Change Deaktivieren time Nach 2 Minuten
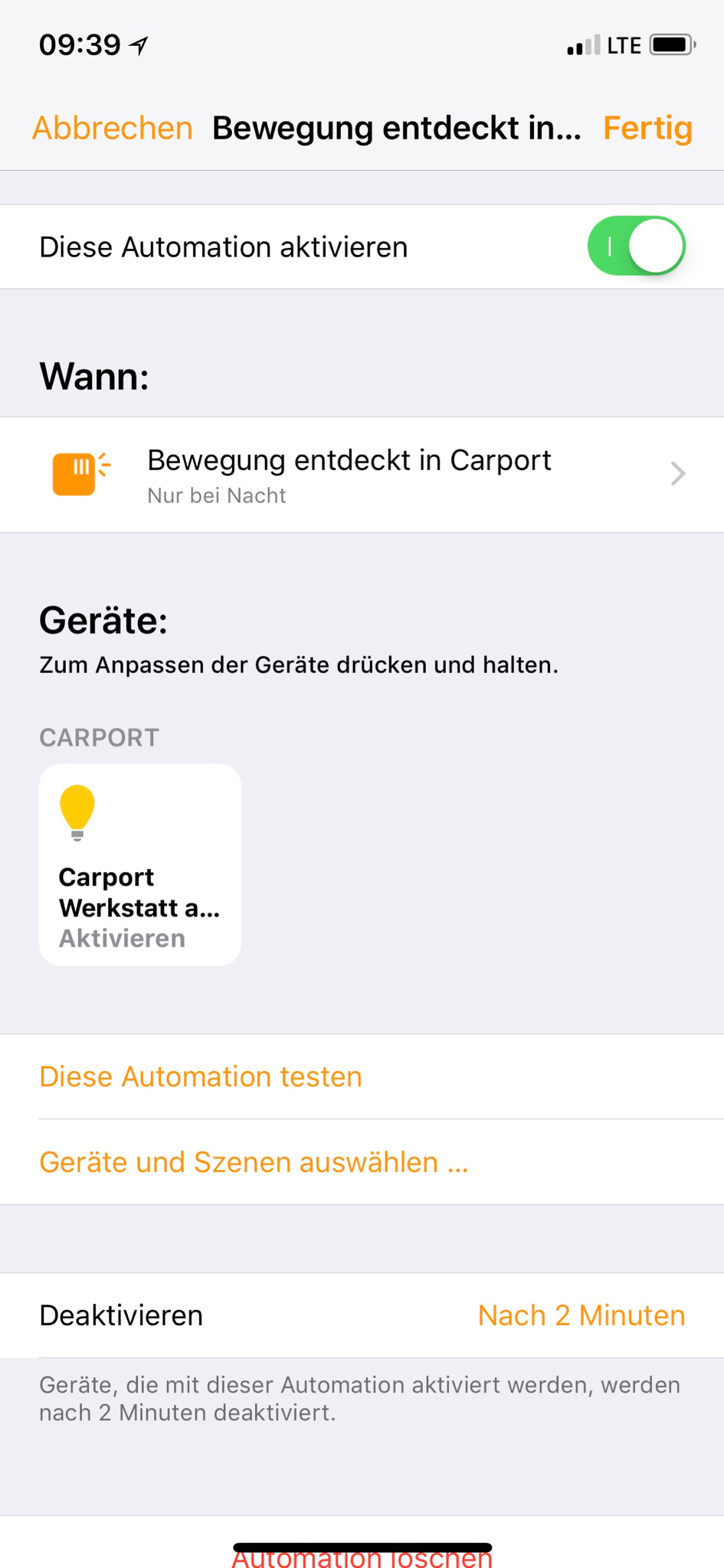724x1568 pixels. (581, 1315)
